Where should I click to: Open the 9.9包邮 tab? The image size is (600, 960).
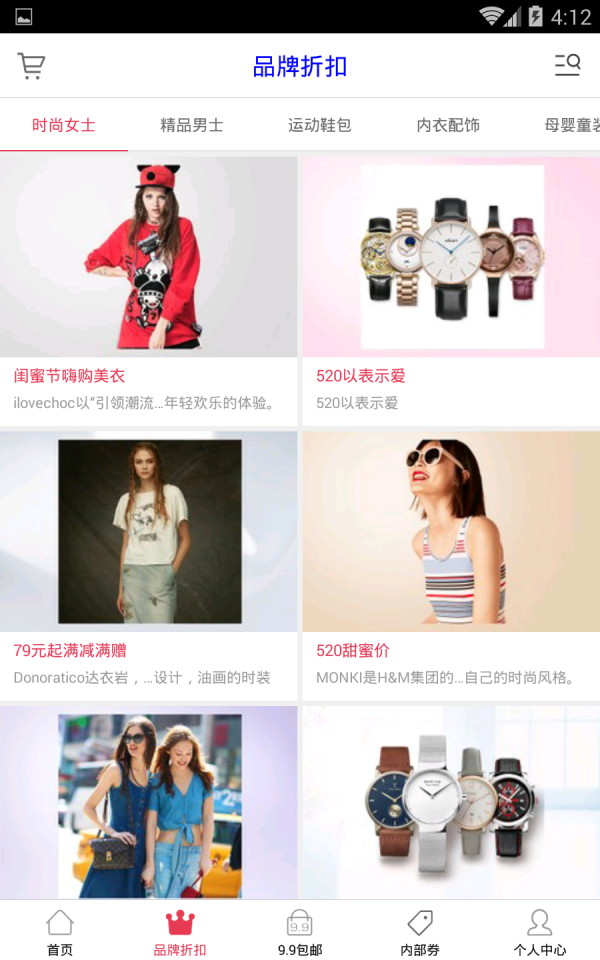pos(300,932)
